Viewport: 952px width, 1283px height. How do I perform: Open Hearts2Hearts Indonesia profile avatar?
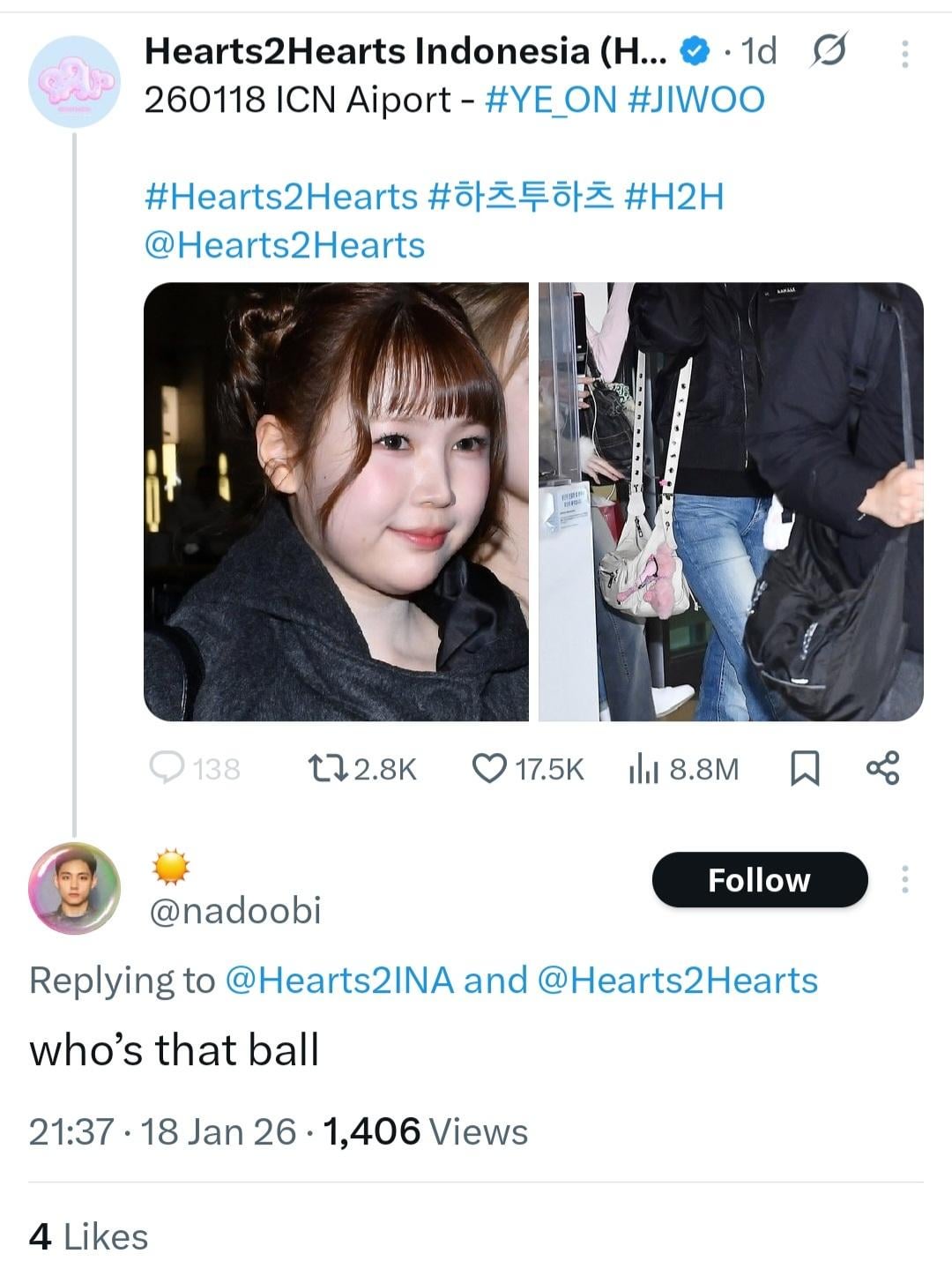tap(74, 82)
